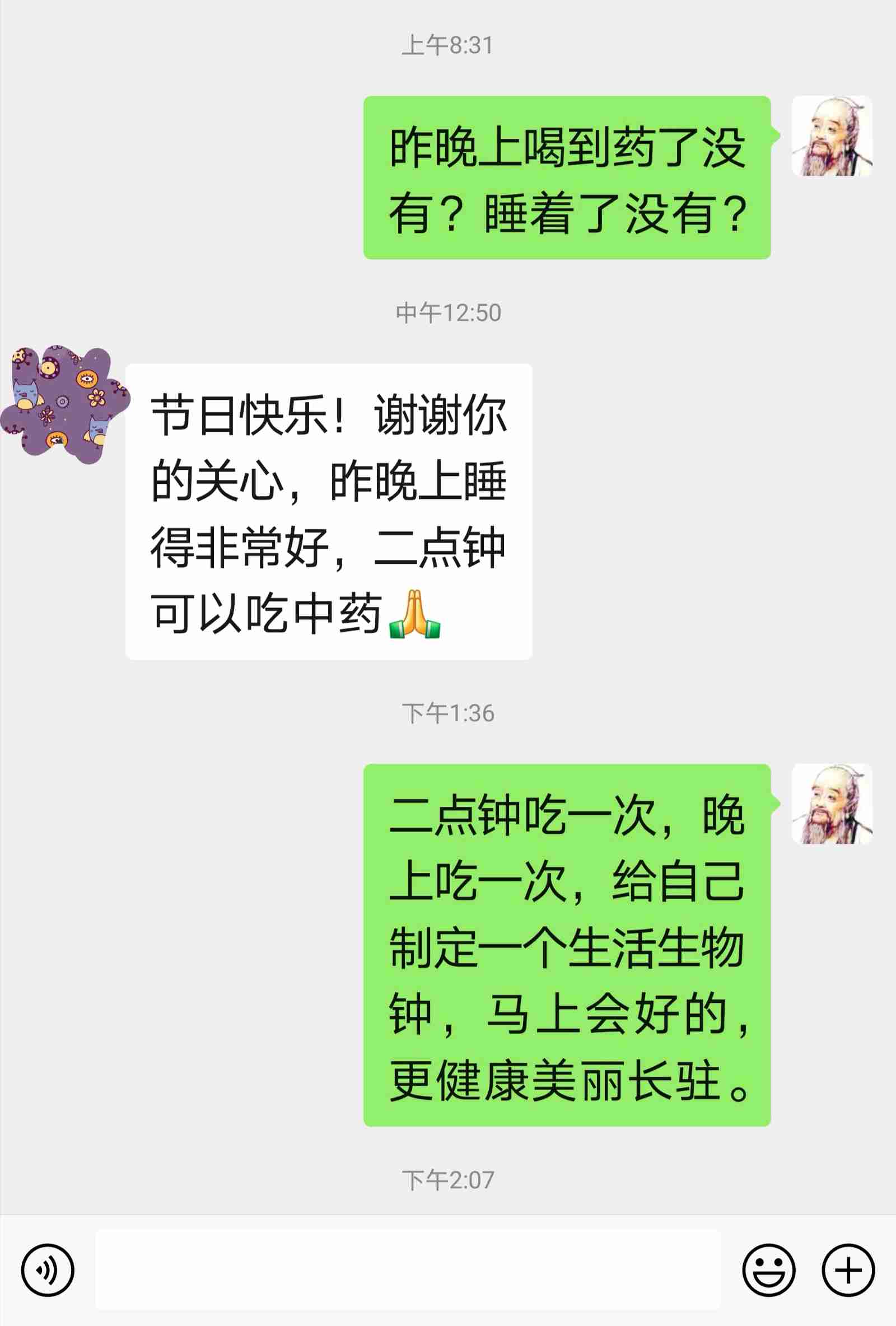
Task: Focus the message text field
Action: (408, 1269)
